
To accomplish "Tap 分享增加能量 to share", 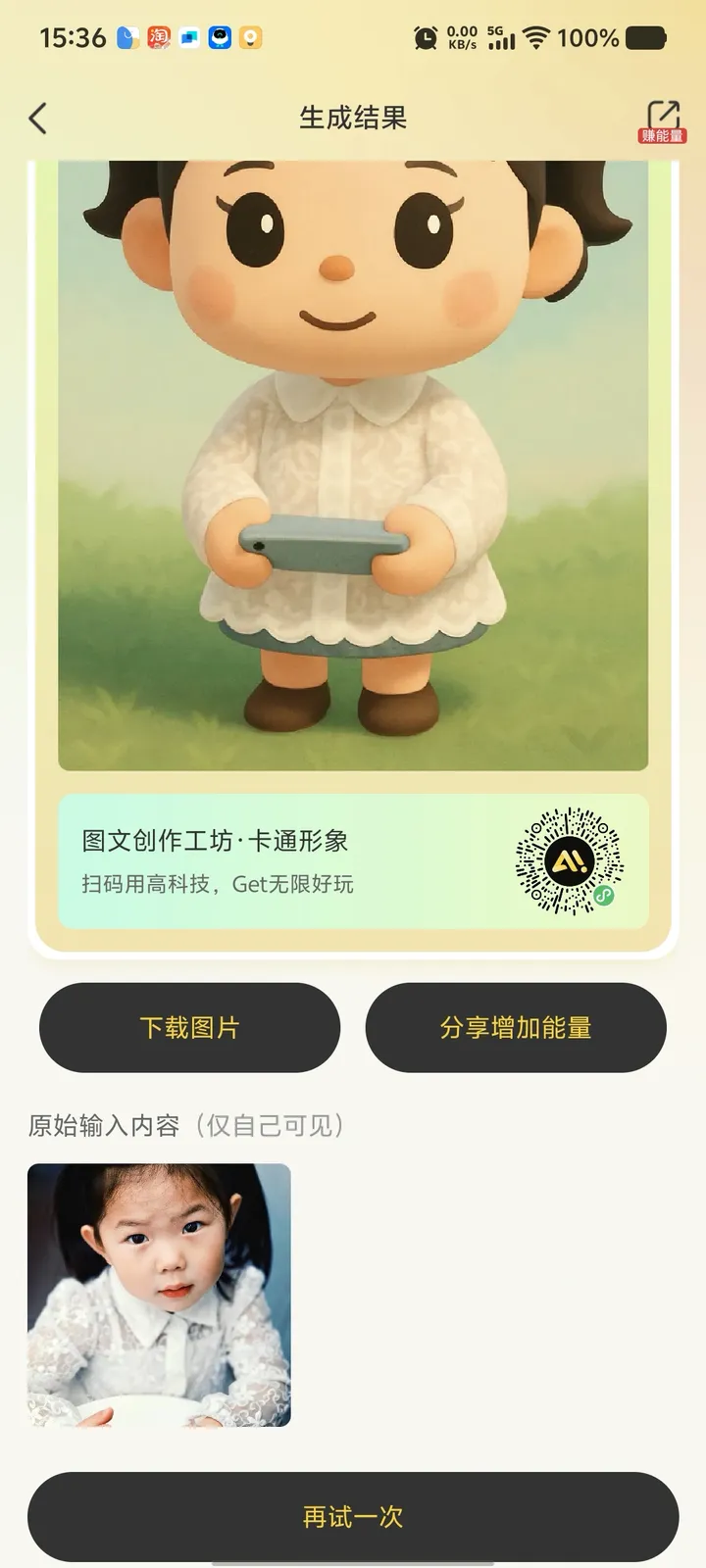I will click(516, 1027).
